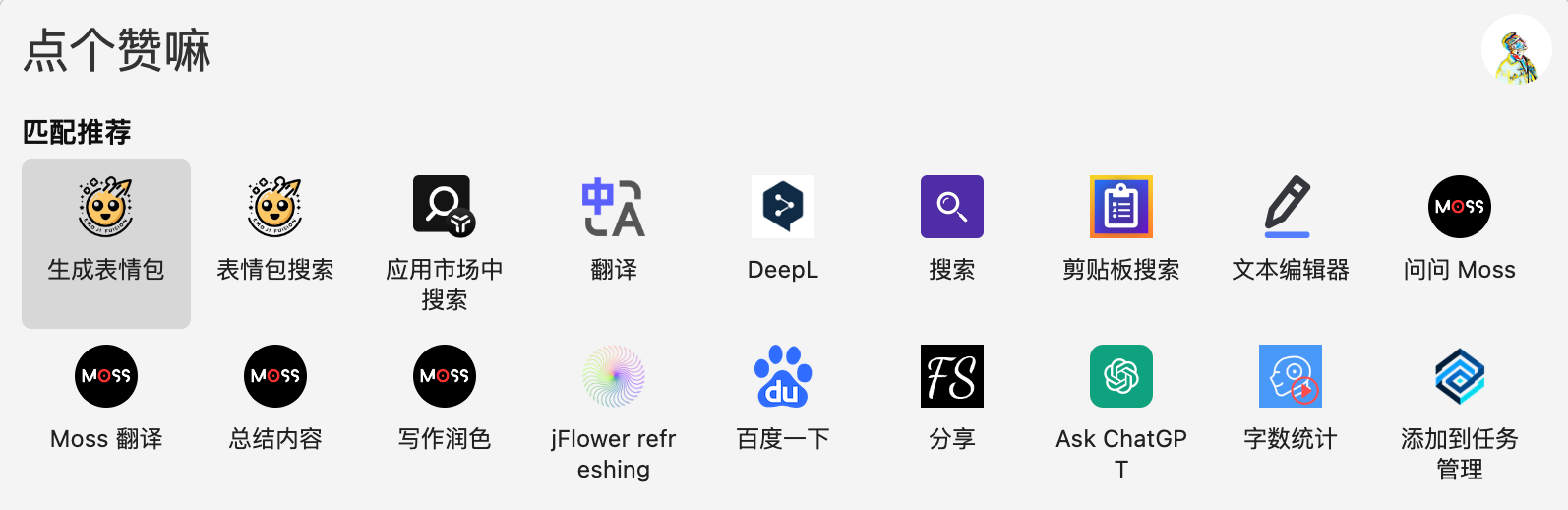Tap the FS 分享 plugin
This screenshot has height=510, width=1568.
[952, 394]
